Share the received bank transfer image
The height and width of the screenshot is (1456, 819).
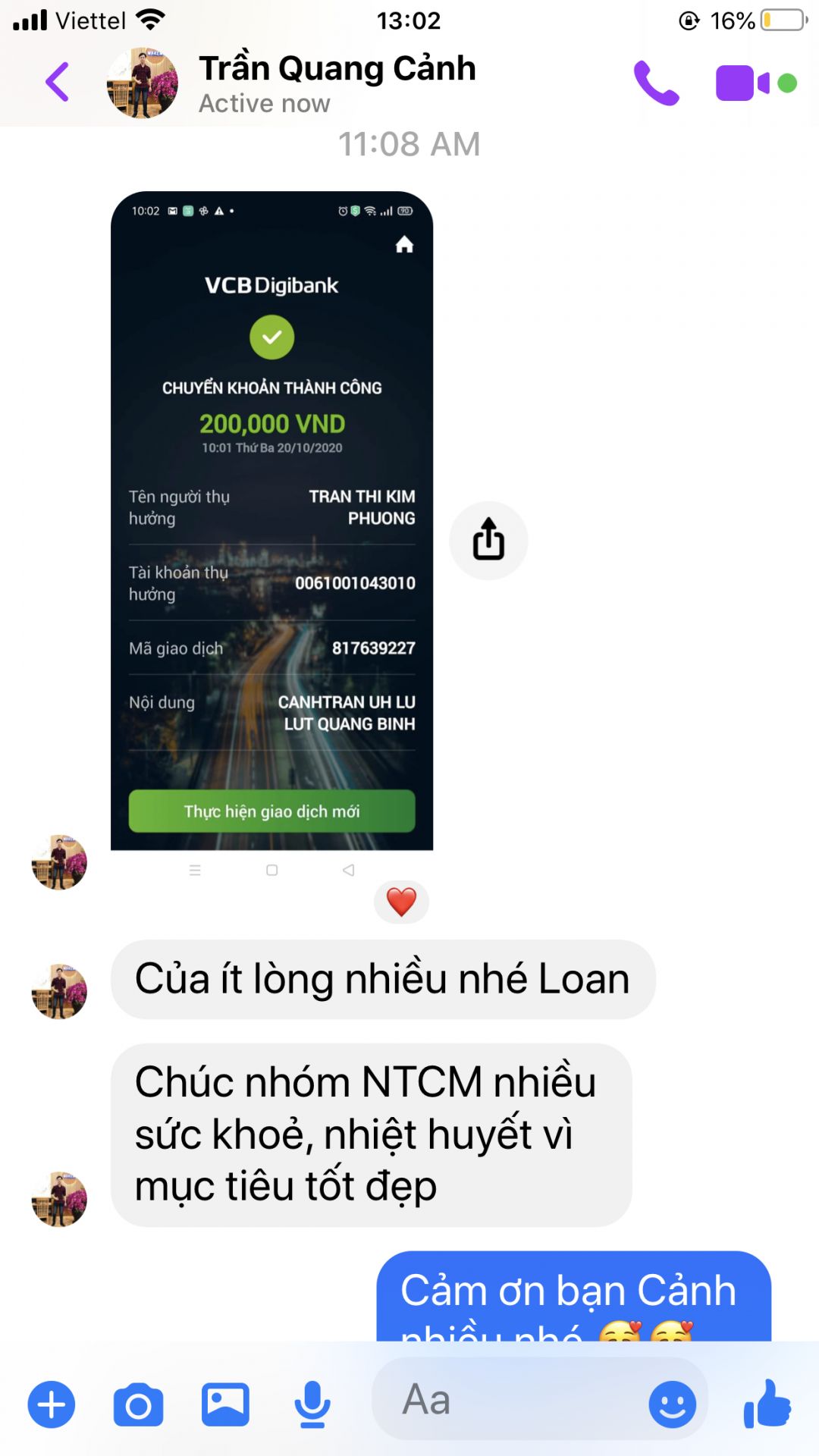pyautogui.click(x=488, y=540)
